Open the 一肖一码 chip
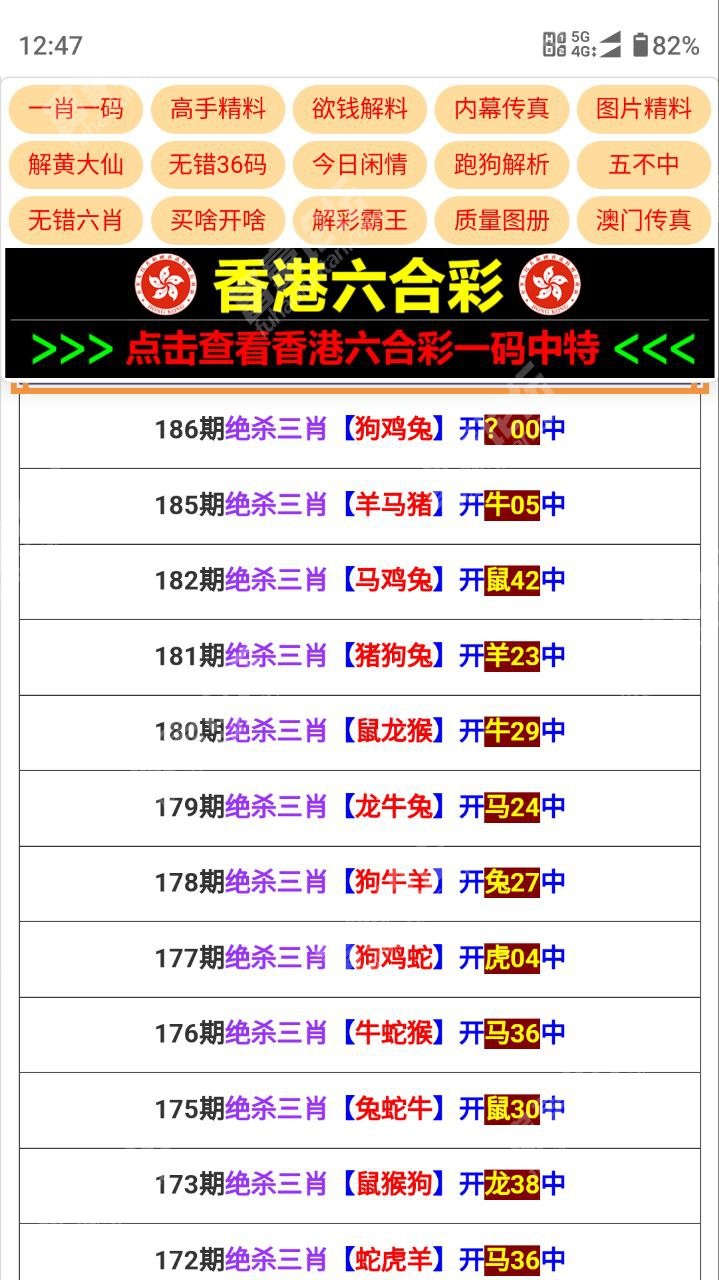 (76, 109)
